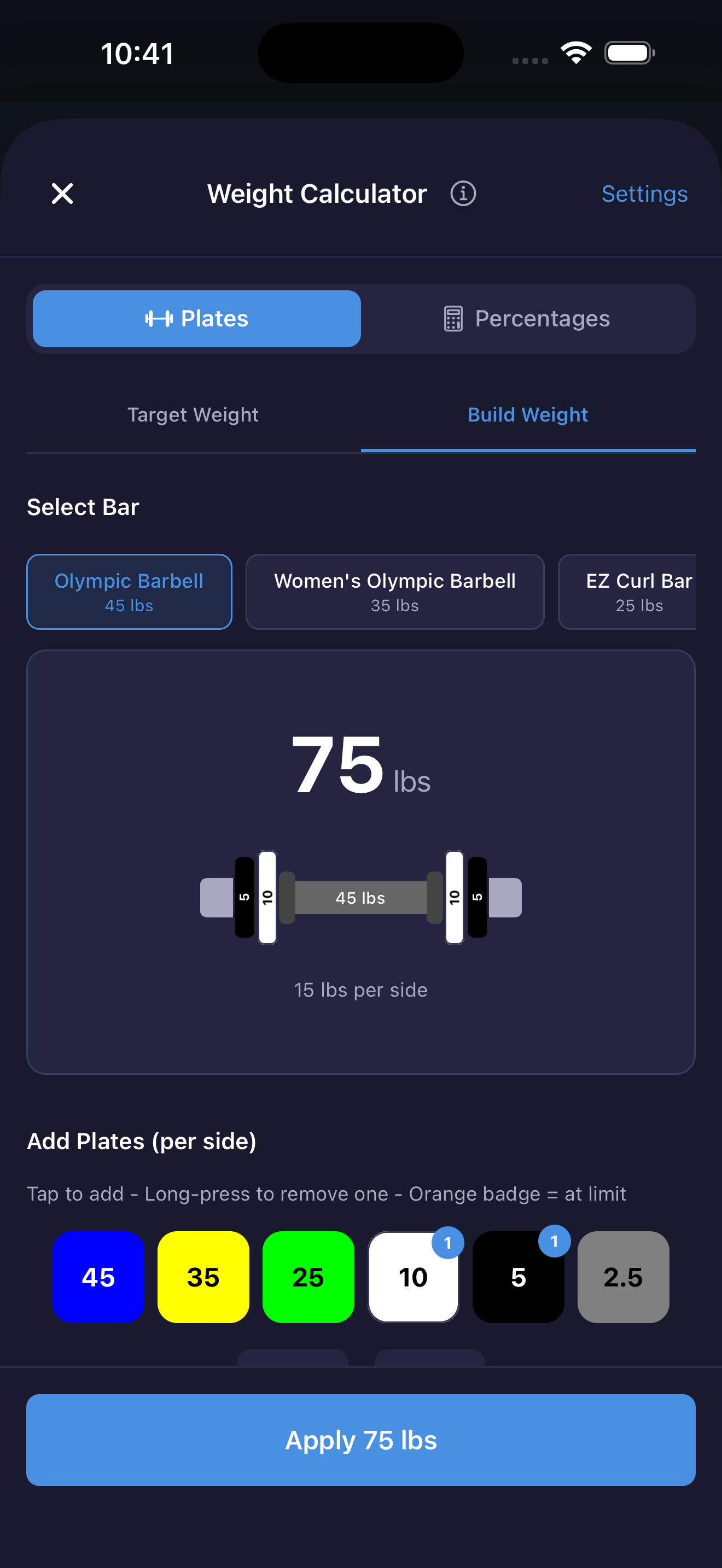Add a green 25 lb plate

tap(308, 1277)
